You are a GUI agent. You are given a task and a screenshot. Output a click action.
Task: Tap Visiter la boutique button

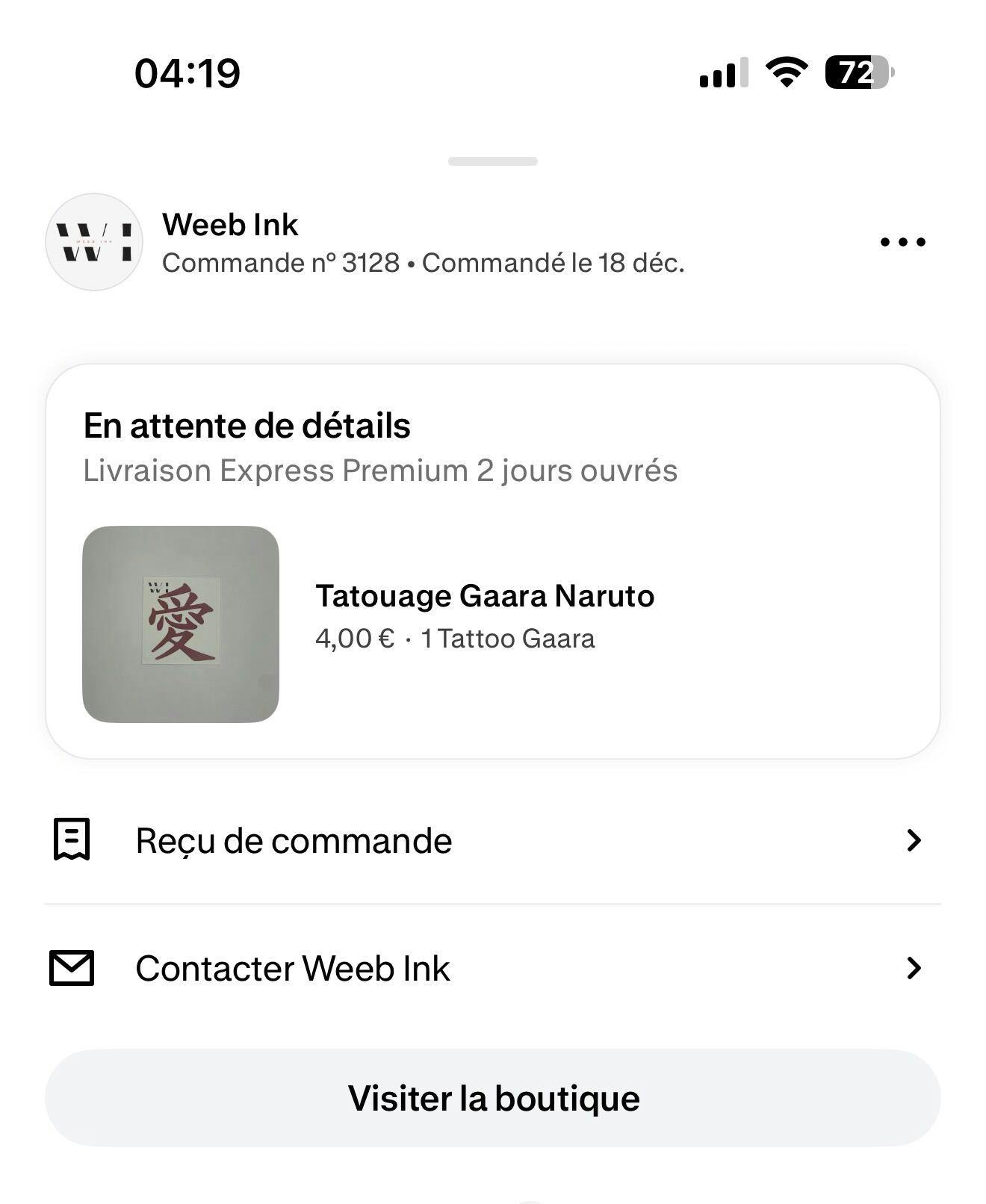[x=493, y=1098]
